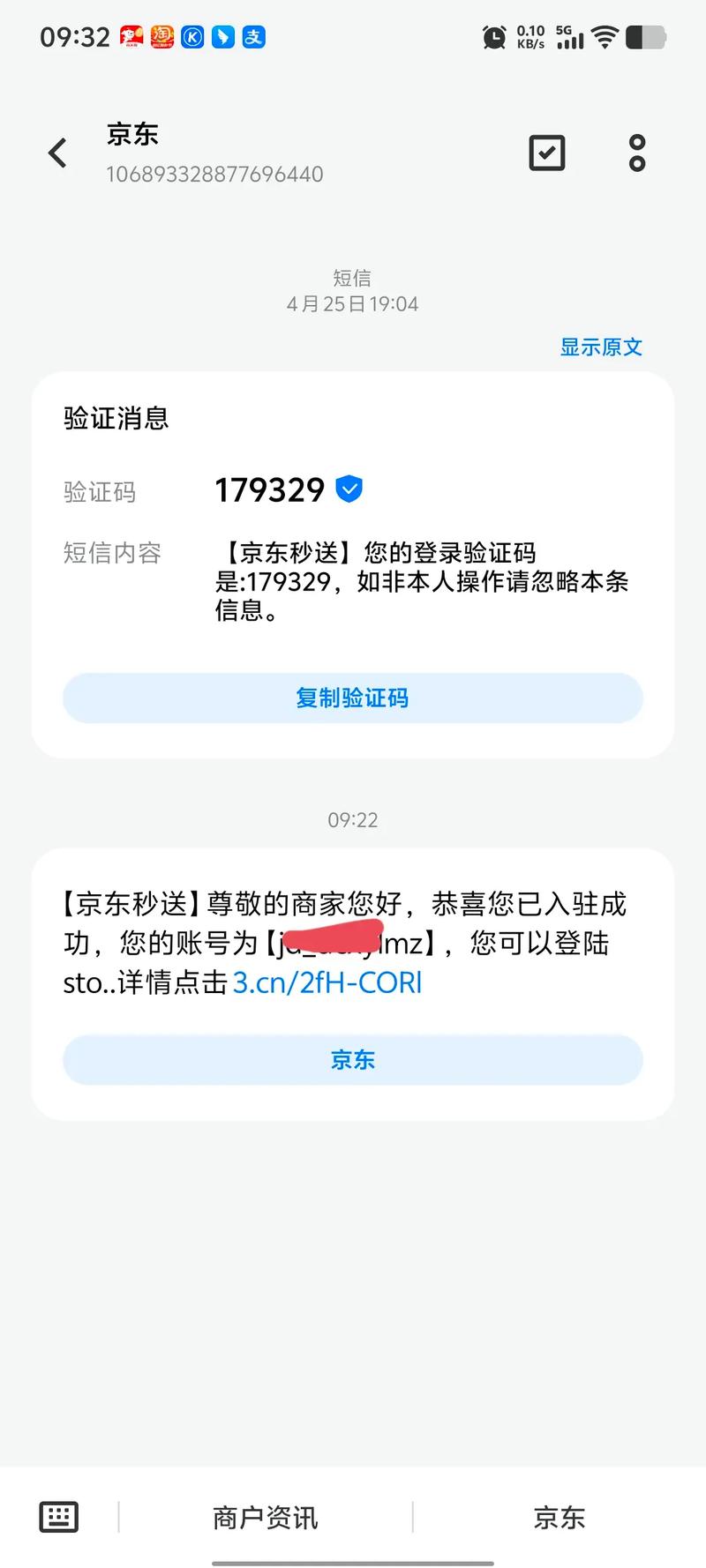Click the blue verified shield beside code
Viewport: 706px width, 1568px height.
pyautogui.click(x=349, y=488)
